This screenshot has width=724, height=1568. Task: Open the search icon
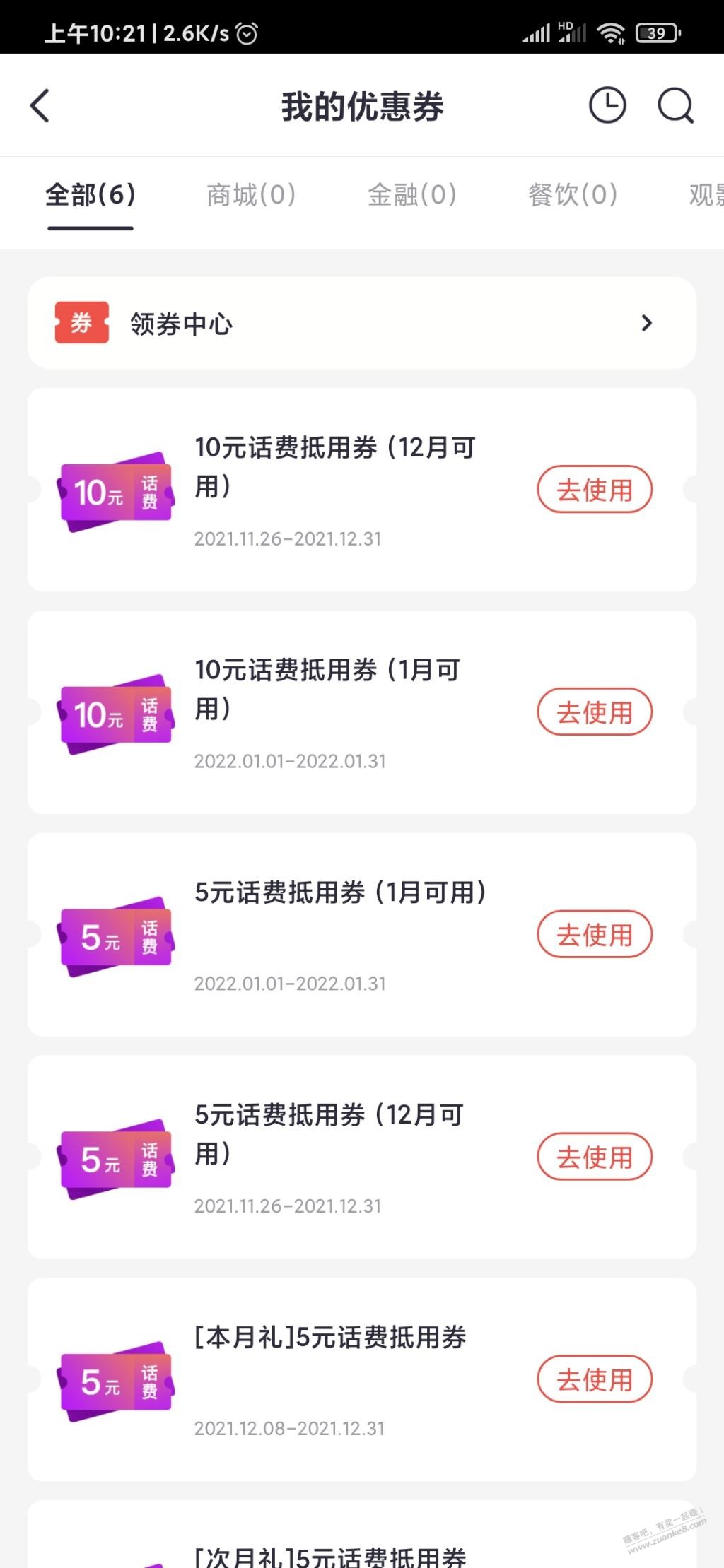(x=675, y=106)
